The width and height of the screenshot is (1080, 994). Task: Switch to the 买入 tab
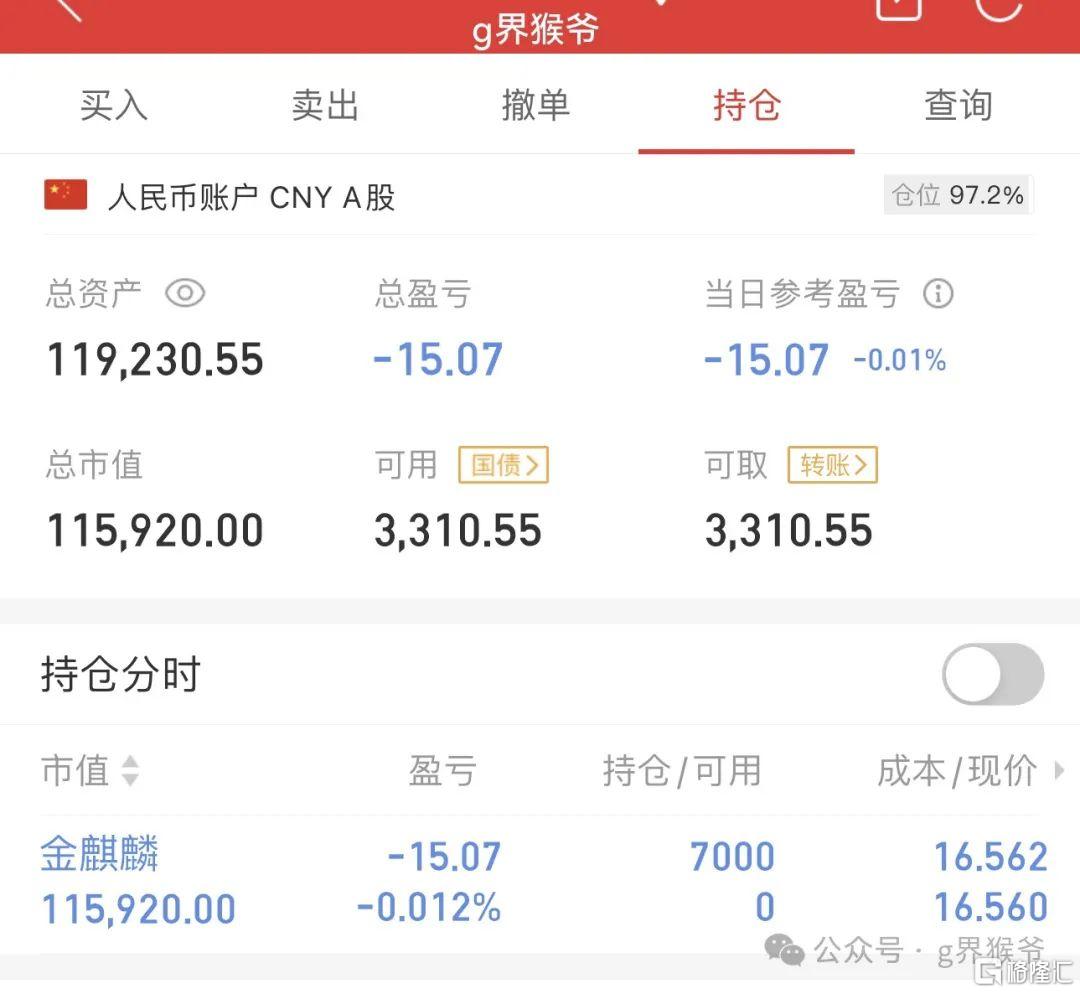pos(114,105)
